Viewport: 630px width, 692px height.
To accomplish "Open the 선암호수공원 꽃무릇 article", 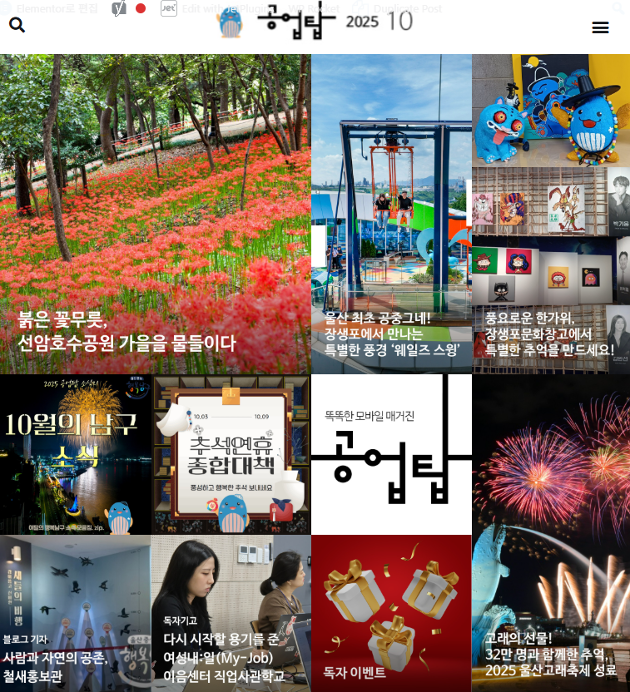I will 155,215.
